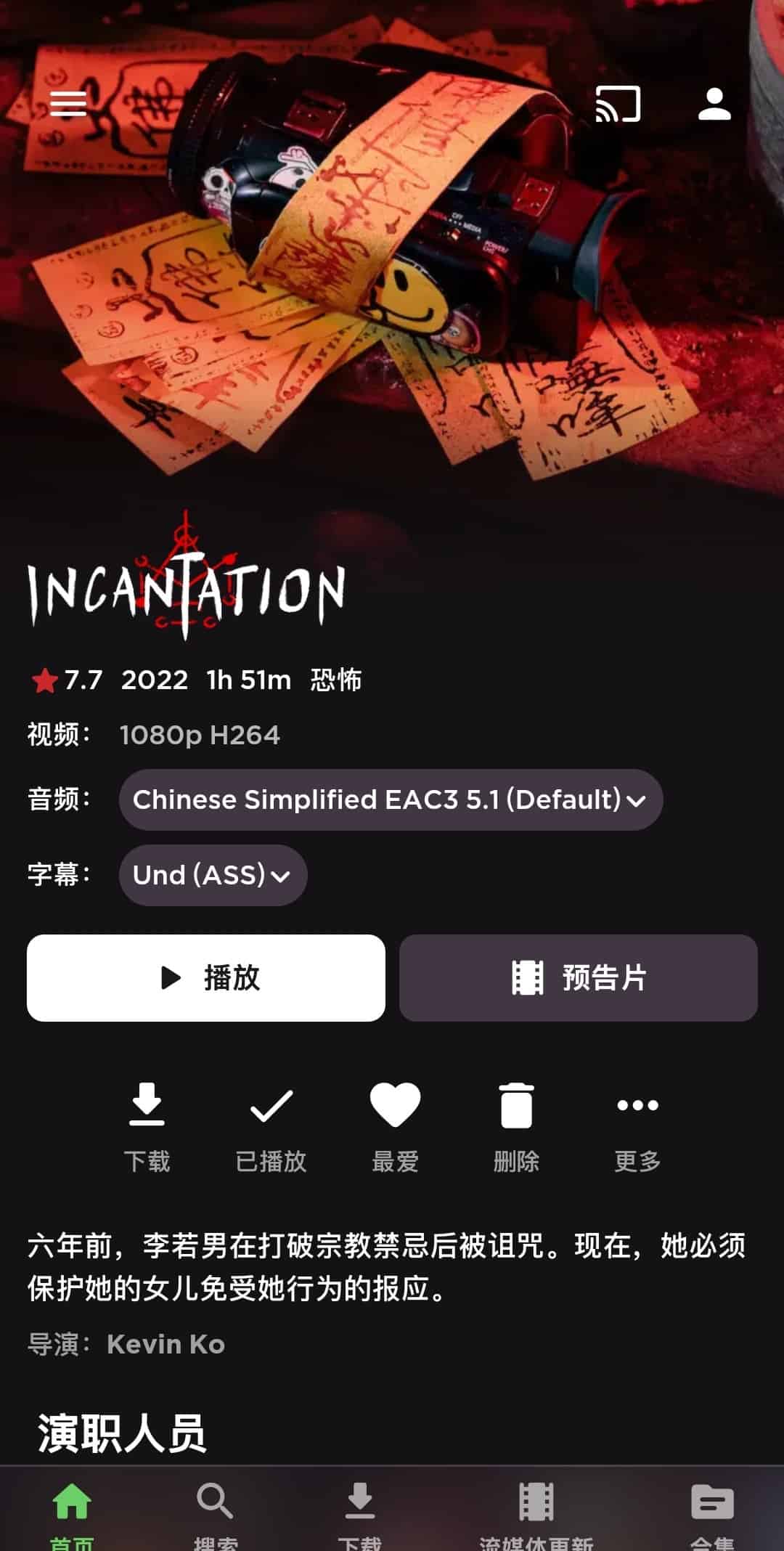The height and width of the screenshot is (1551, 784).
Task: Switch to the 流媒体更新 tab
Action: click(536, 1514)
